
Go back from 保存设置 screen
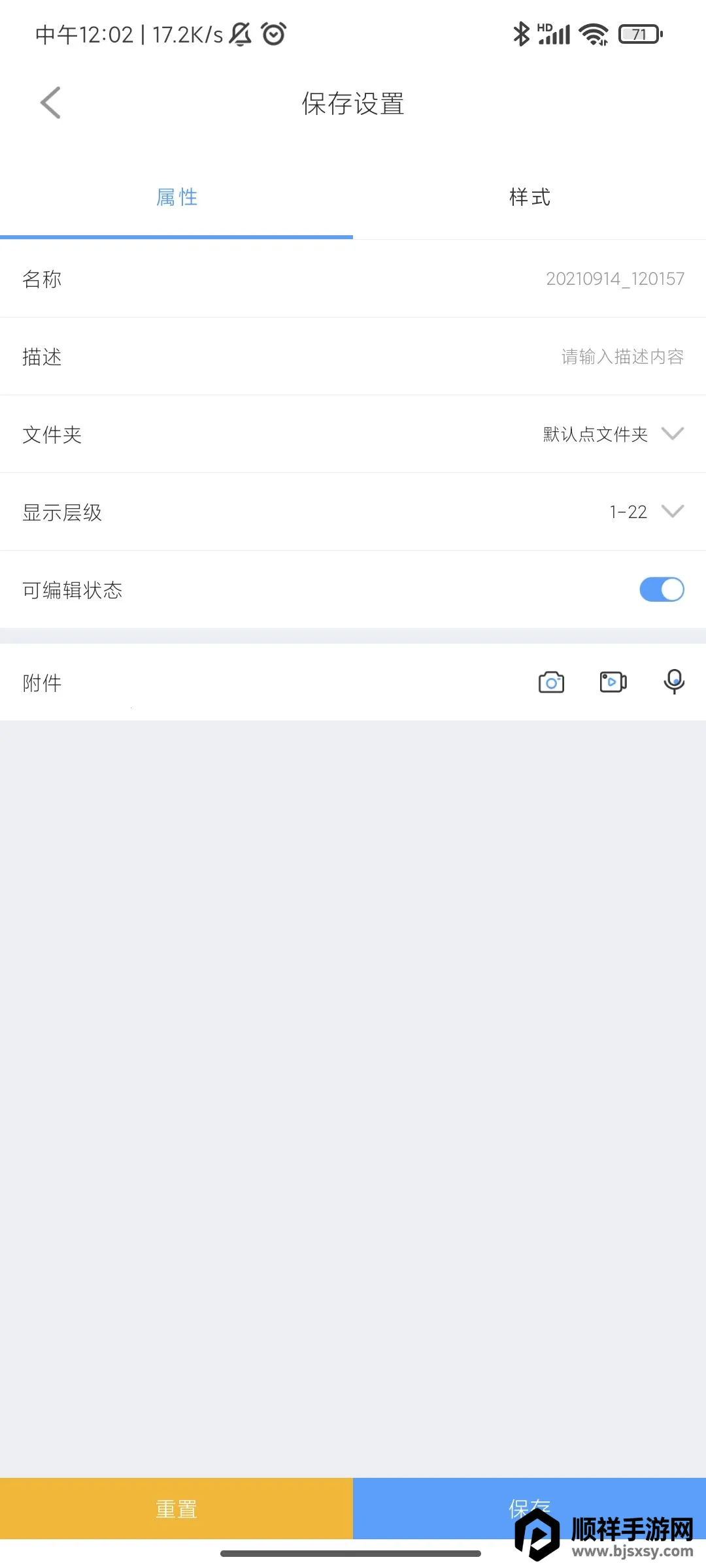(x=50, y=103)
